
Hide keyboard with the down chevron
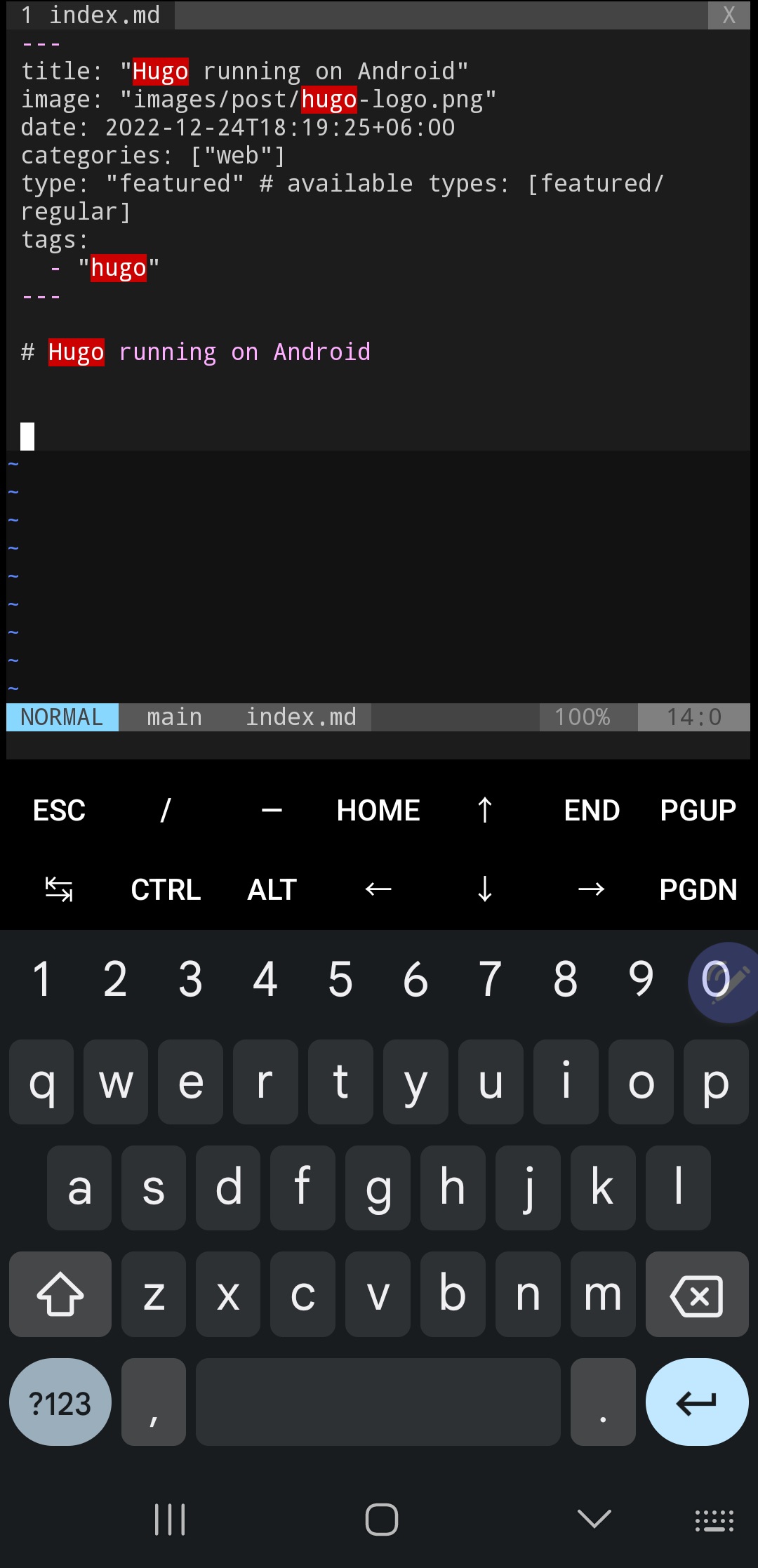[594, 1520]
